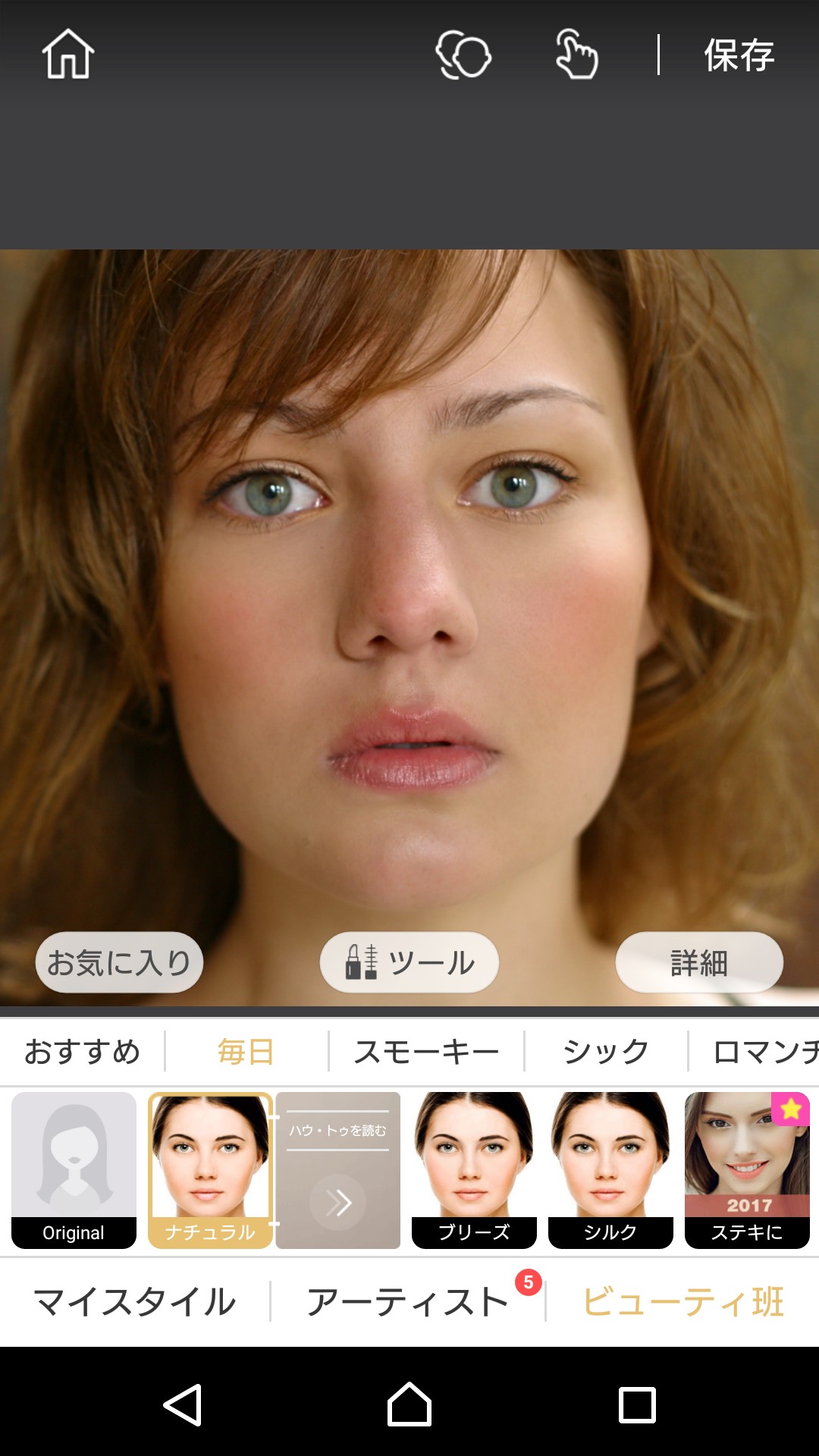
Task: Select the シルク look
Action: (610, 1169)
